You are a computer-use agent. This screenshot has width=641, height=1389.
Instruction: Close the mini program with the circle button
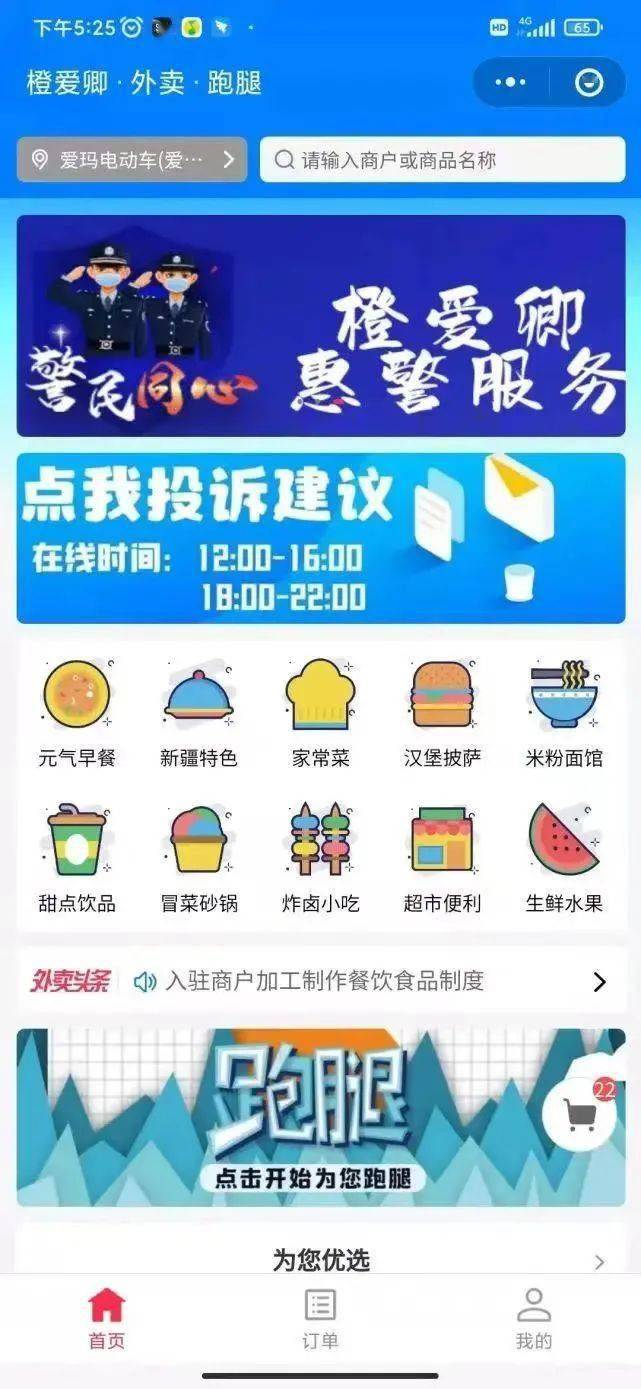pyautogui.click(x=589, y=82)
